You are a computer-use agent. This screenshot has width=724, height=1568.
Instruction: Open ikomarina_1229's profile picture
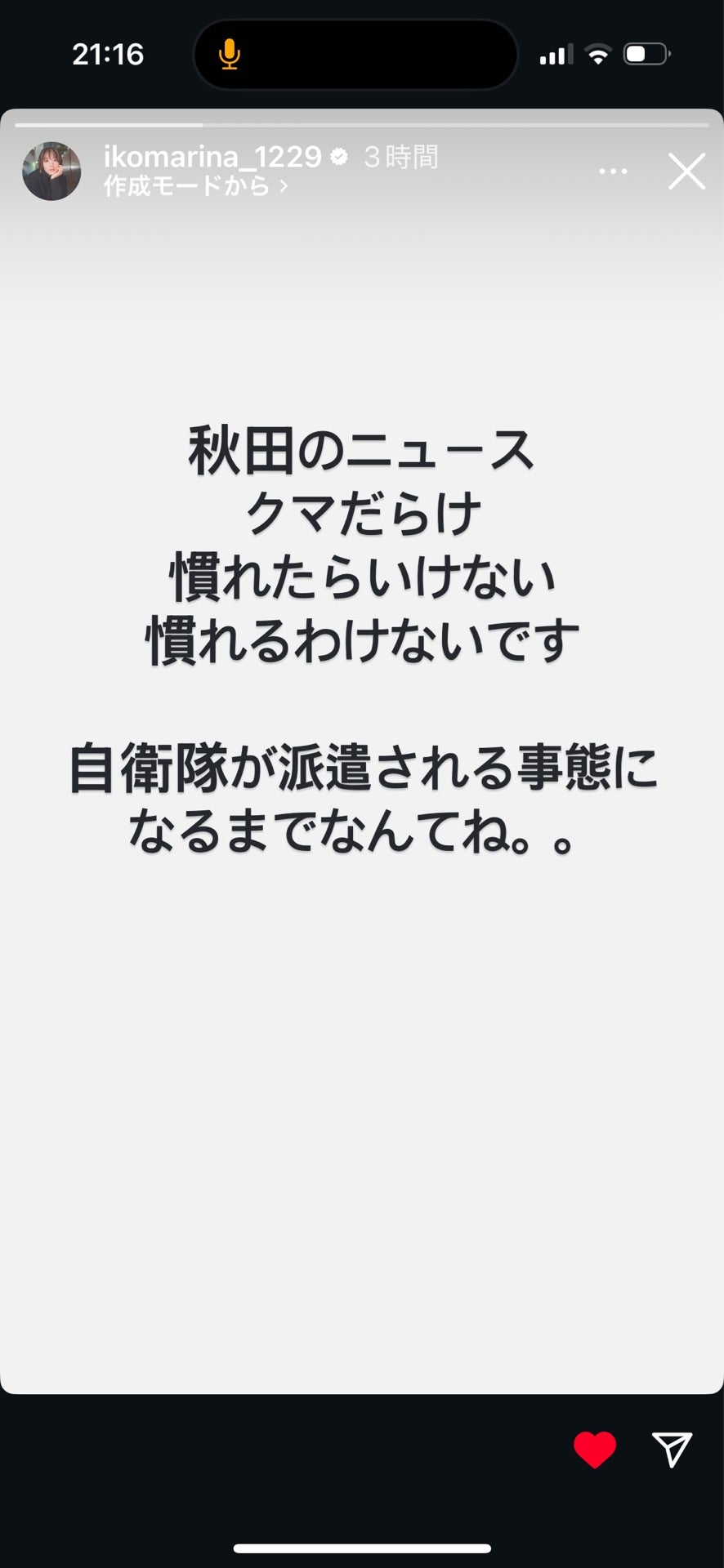click(51, 171)
